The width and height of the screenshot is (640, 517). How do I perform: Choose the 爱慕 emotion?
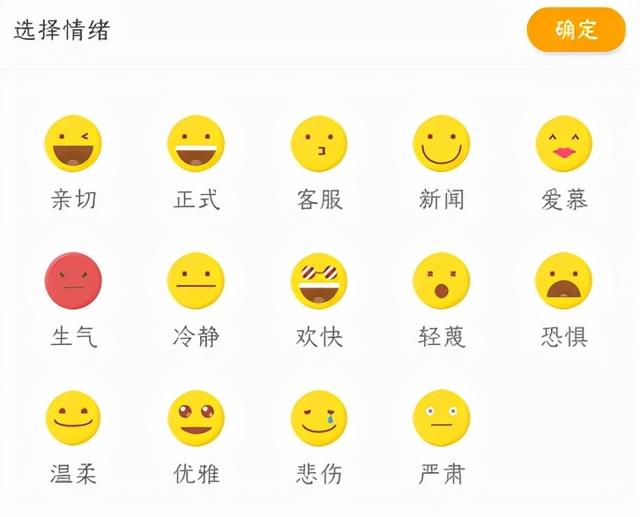coord(564,145)
